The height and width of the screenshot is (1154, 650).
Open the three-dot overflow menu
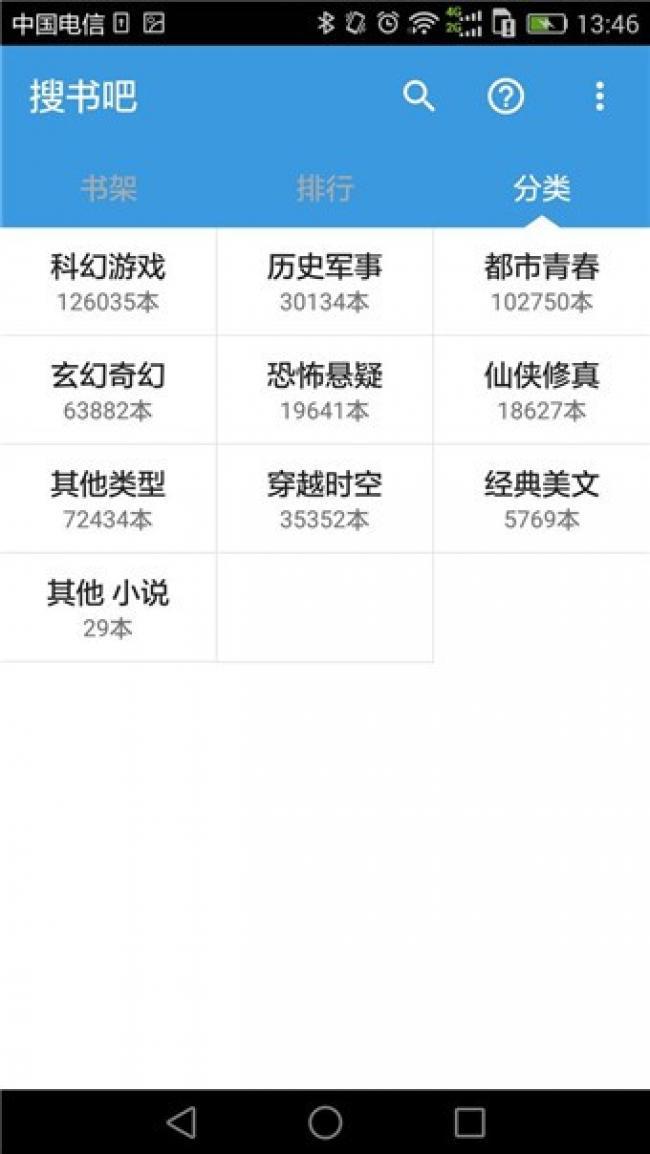[599, 96]
